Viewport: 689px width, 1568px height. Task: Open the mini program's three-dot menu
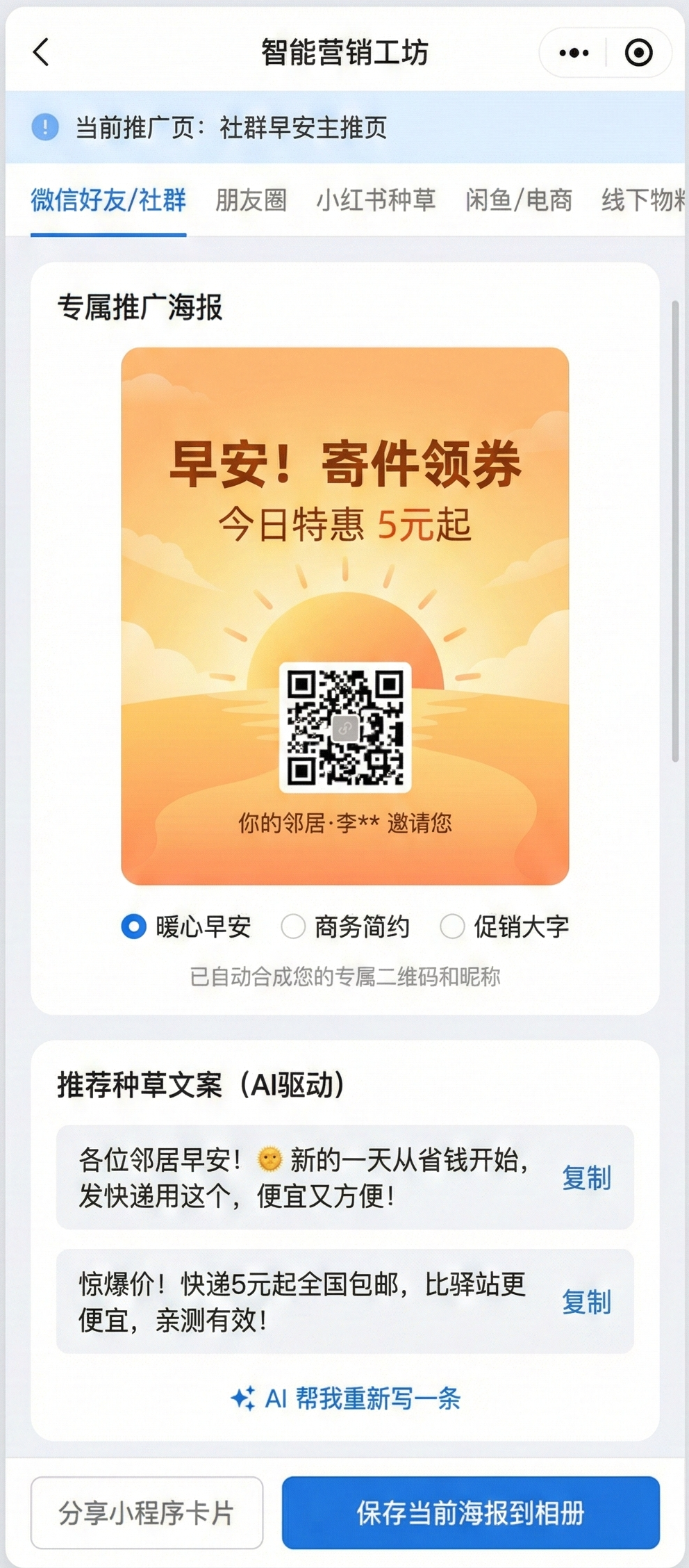tap(574, 53)
